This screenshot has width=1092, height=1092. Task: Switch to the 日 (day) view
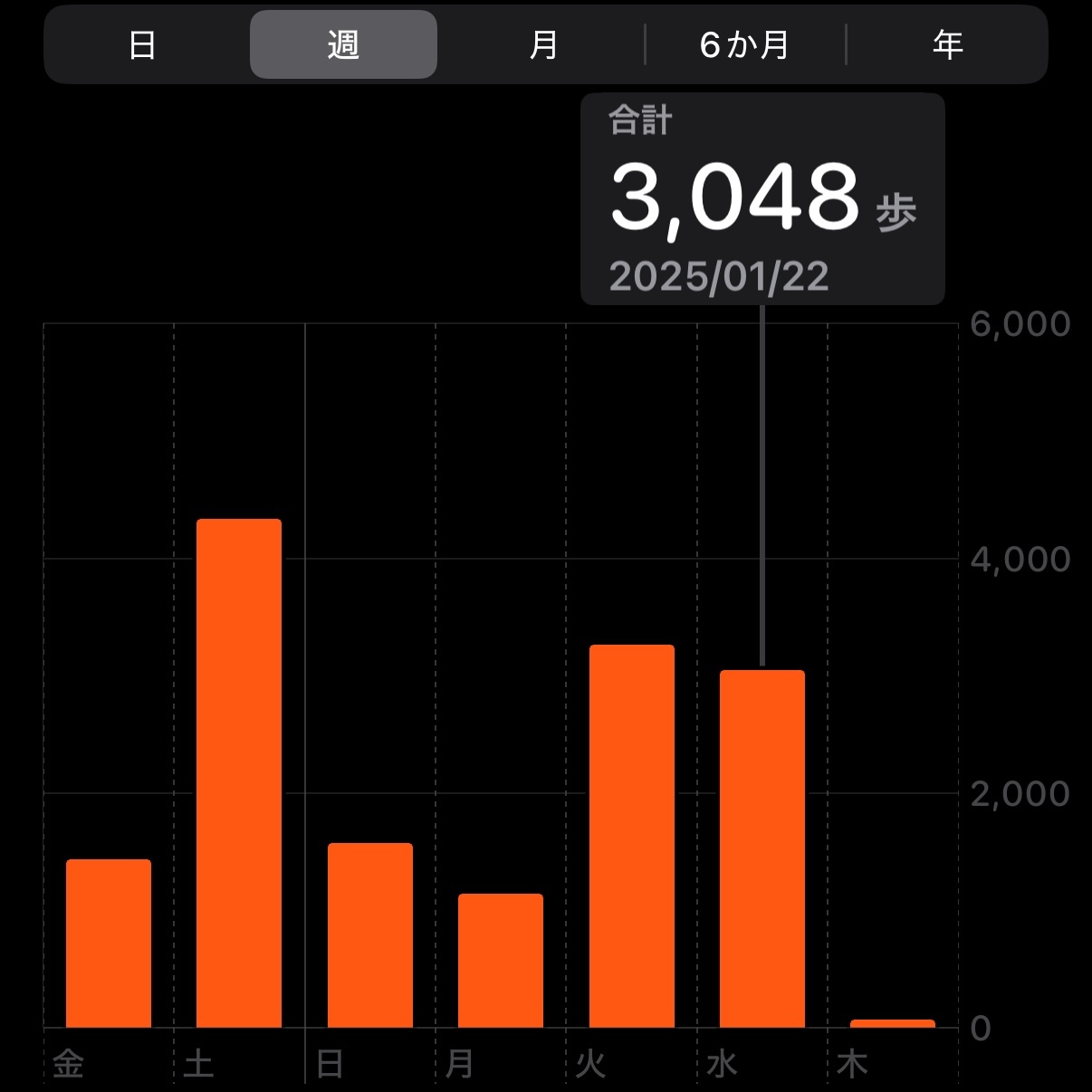click(143, 44)
